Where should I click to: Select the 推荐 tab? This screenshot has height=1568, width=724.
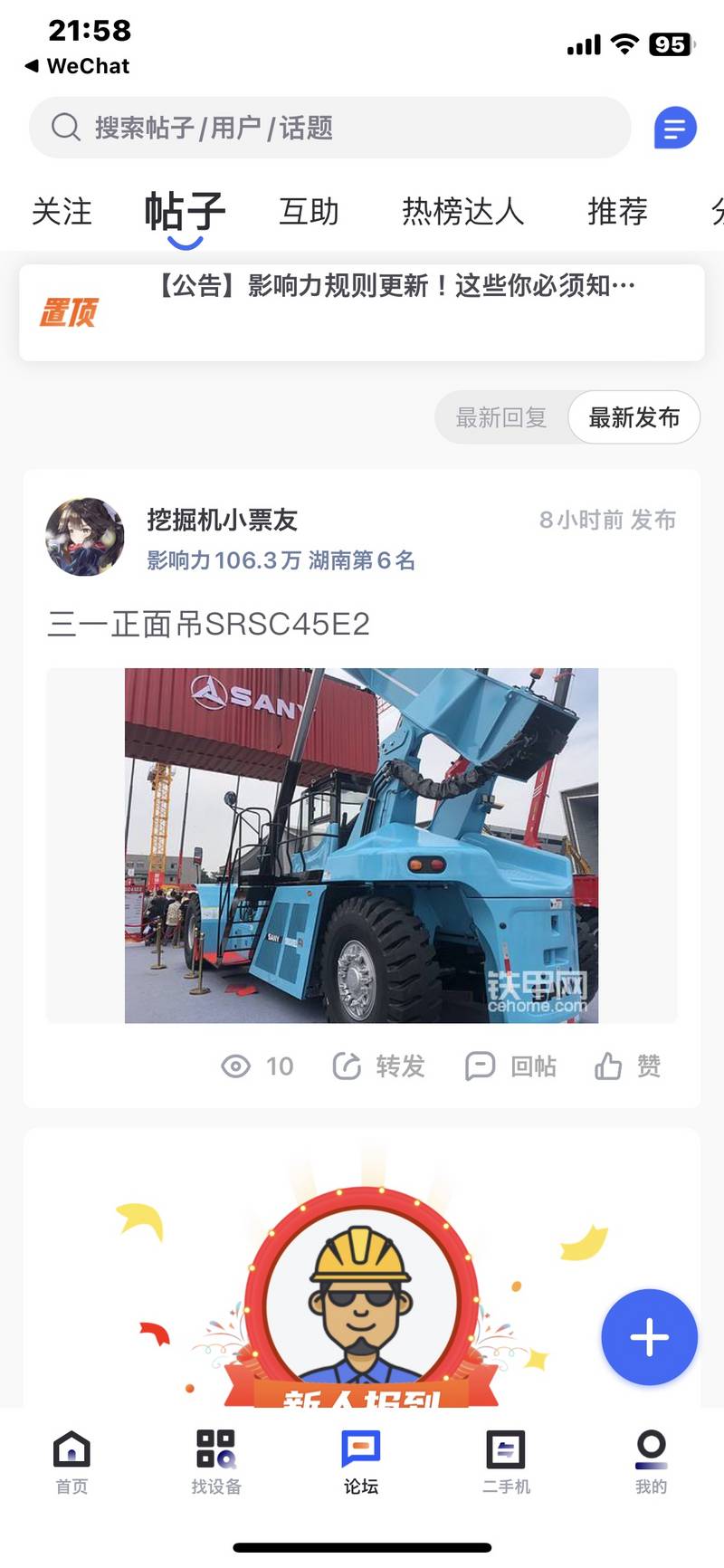click(x=618, y=211)
